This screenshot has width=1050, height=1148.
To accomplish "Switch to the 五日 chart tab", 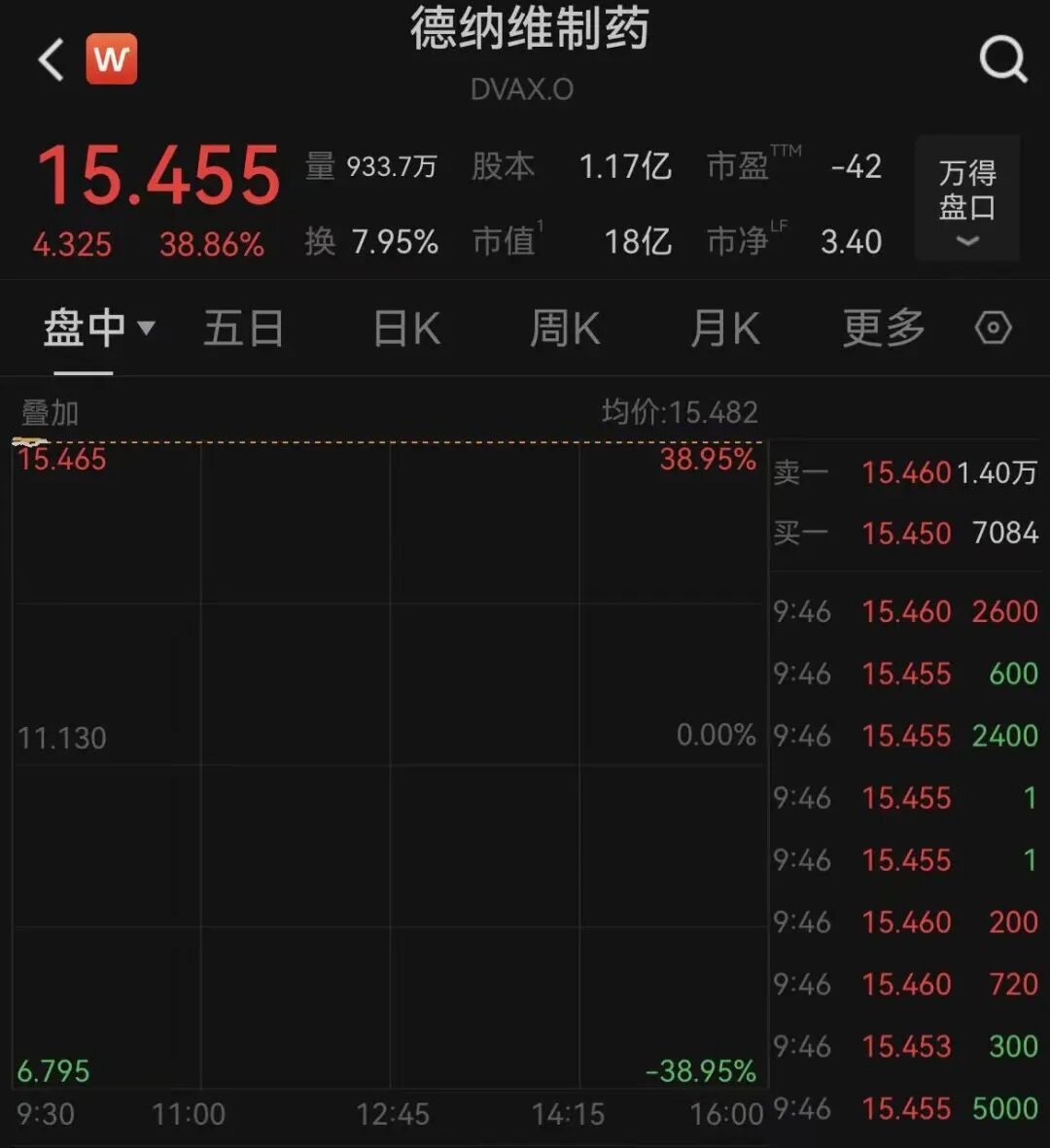I will pyautogui.click(x=243, y=329).
